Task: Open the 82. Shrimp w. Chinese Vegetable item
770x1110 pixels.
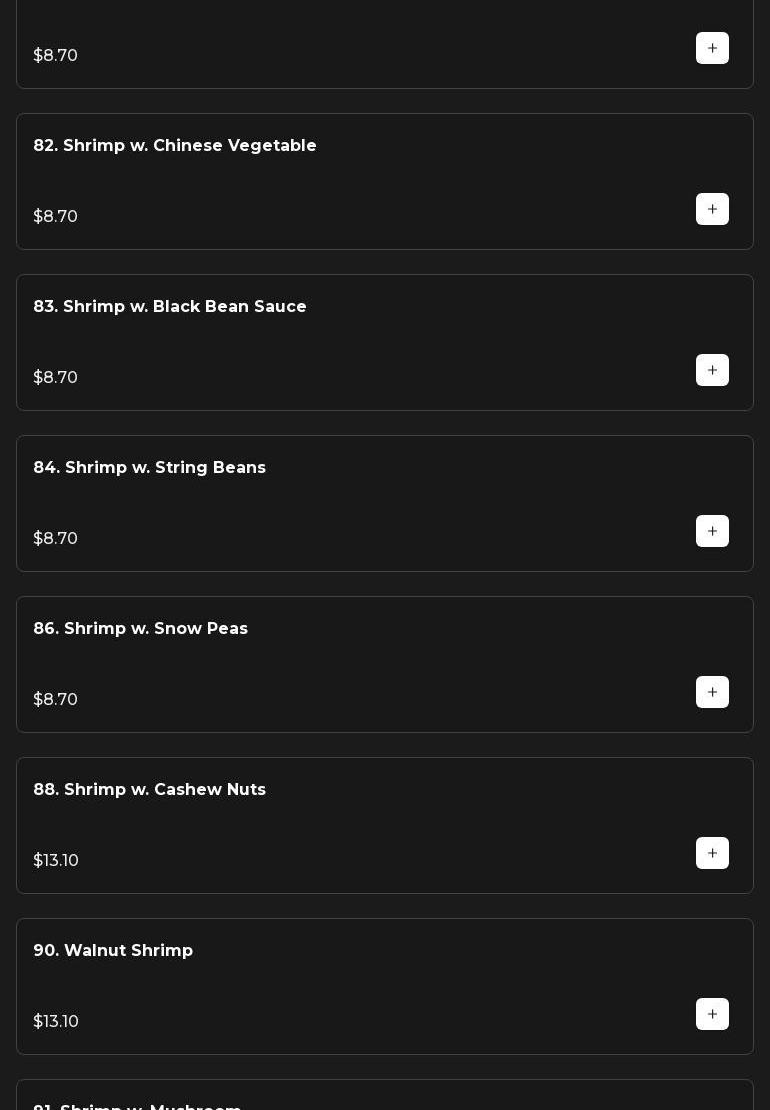Action: coord(175,146)
